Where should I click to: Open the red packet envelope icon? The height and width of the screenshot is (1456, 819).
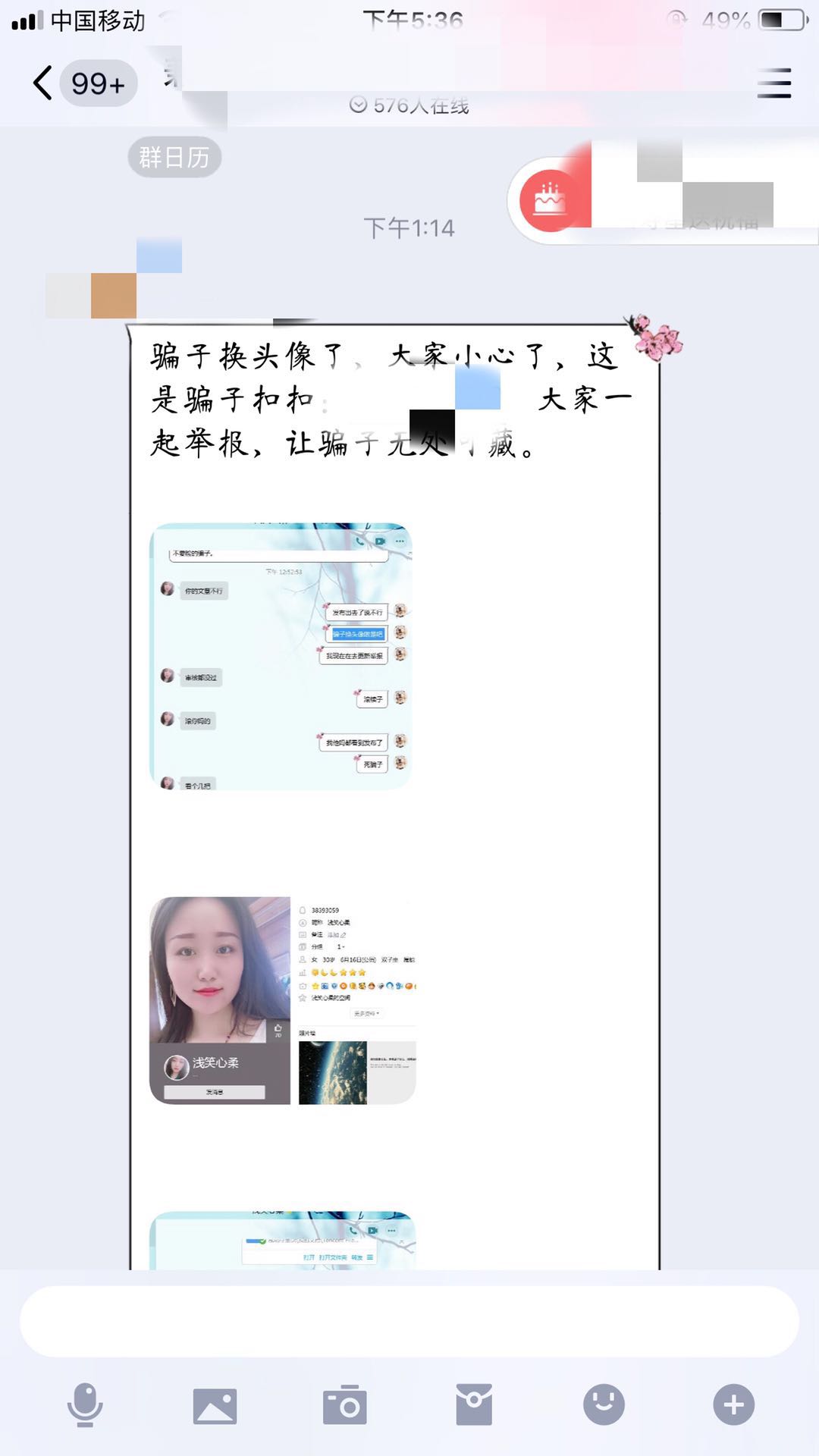pos(474,1404)
